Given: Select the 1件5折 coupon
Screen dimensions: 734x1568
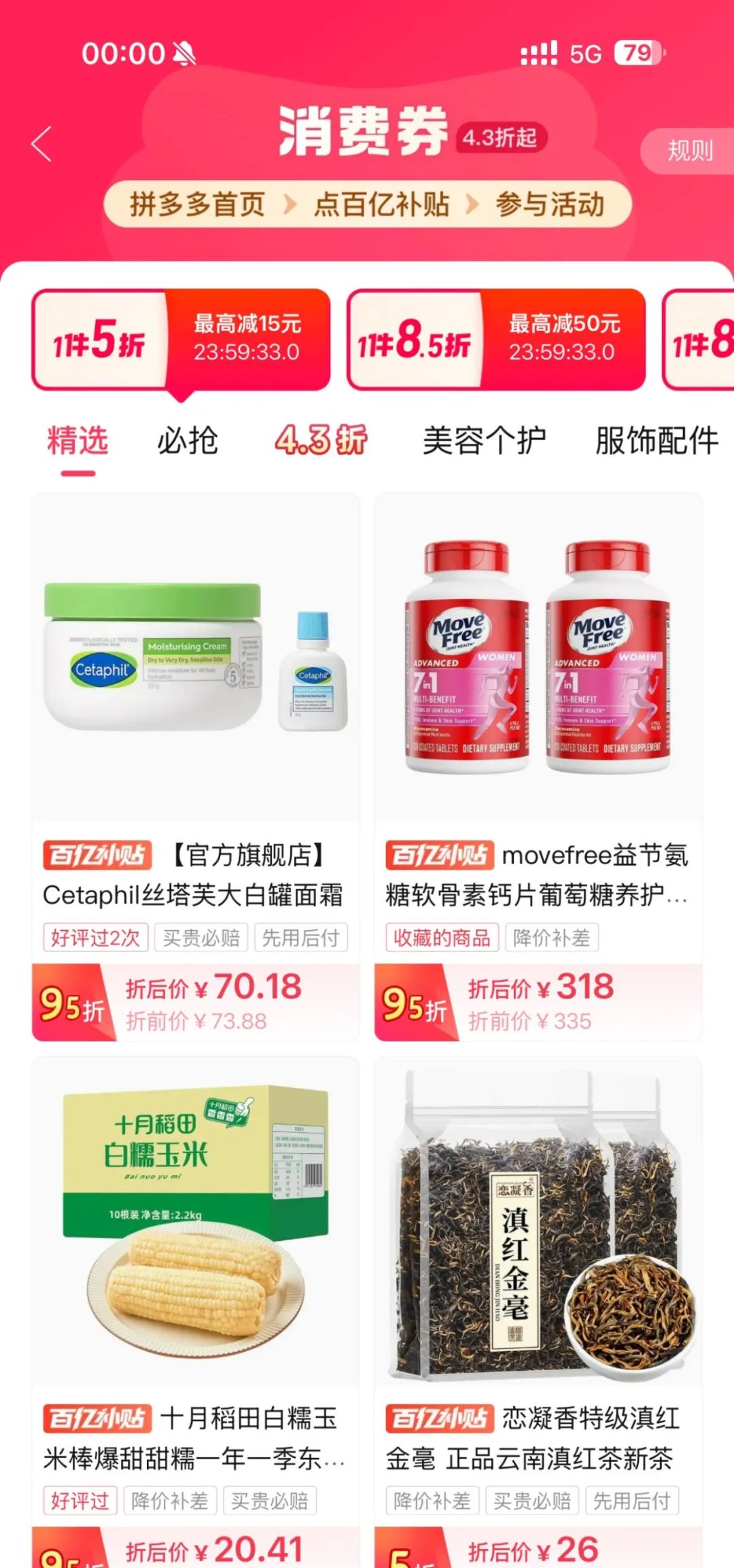Looking at the screenshot, I should 181,339.
